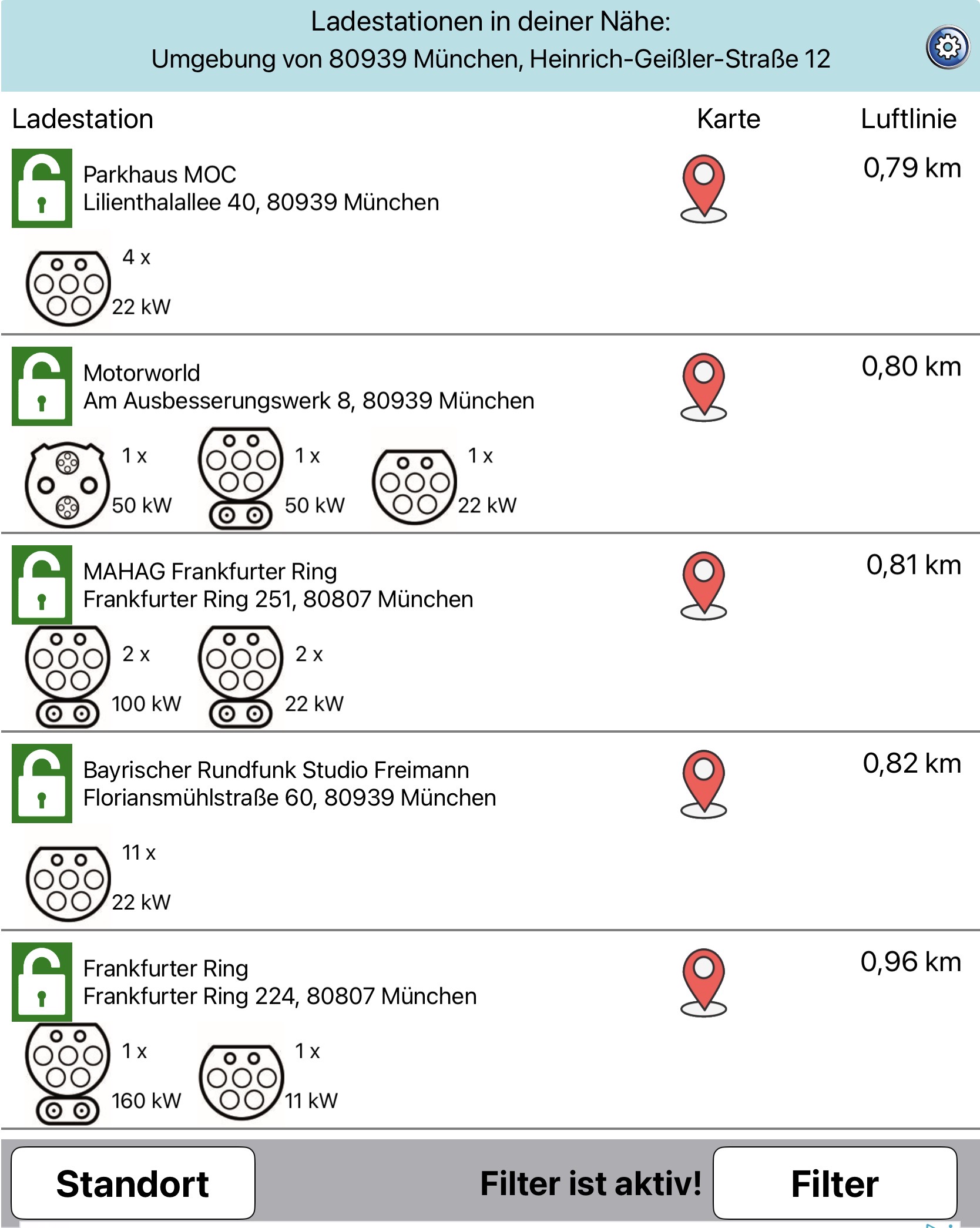
Task: Open the Filter options
Action: click(834, 1183)
